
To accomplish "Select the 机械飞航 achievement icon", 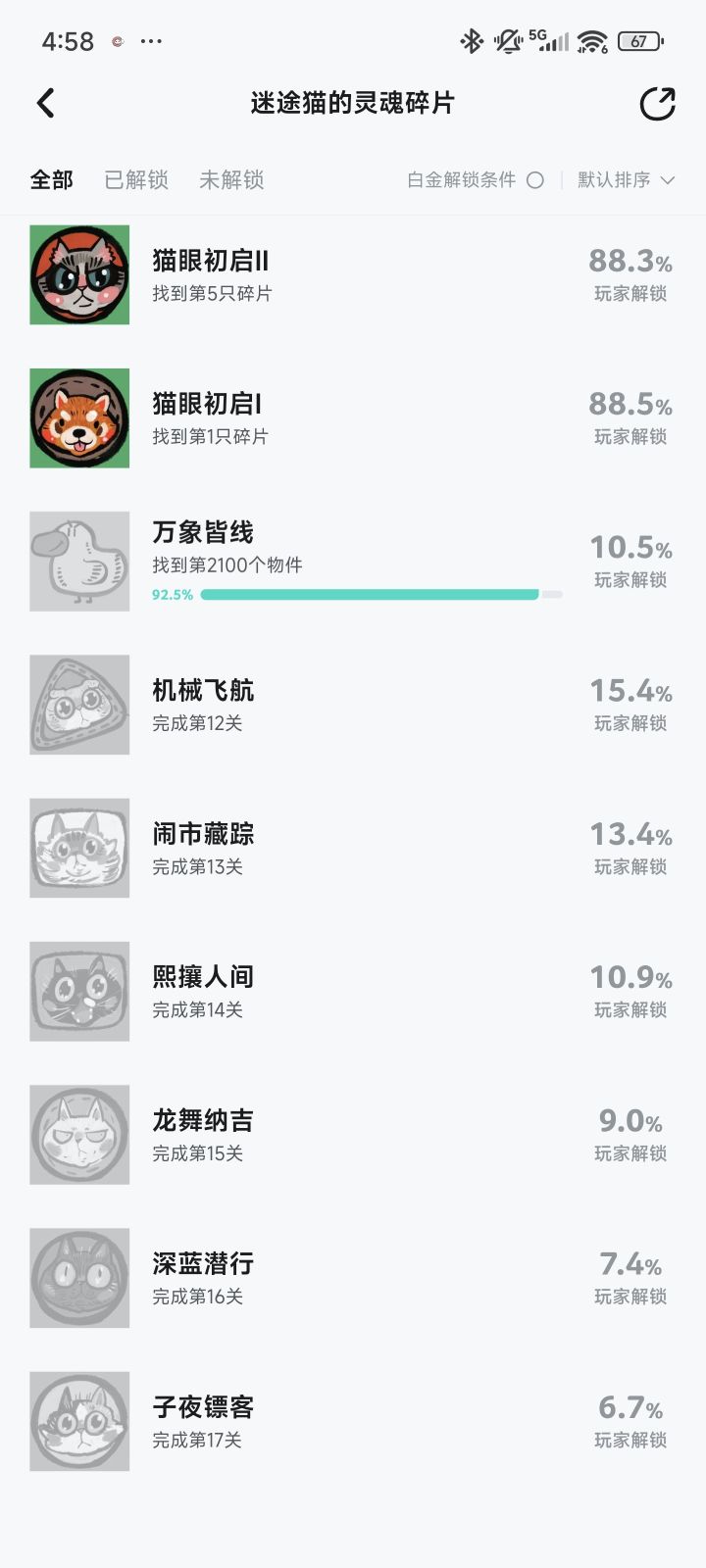I will pos(78,704).
